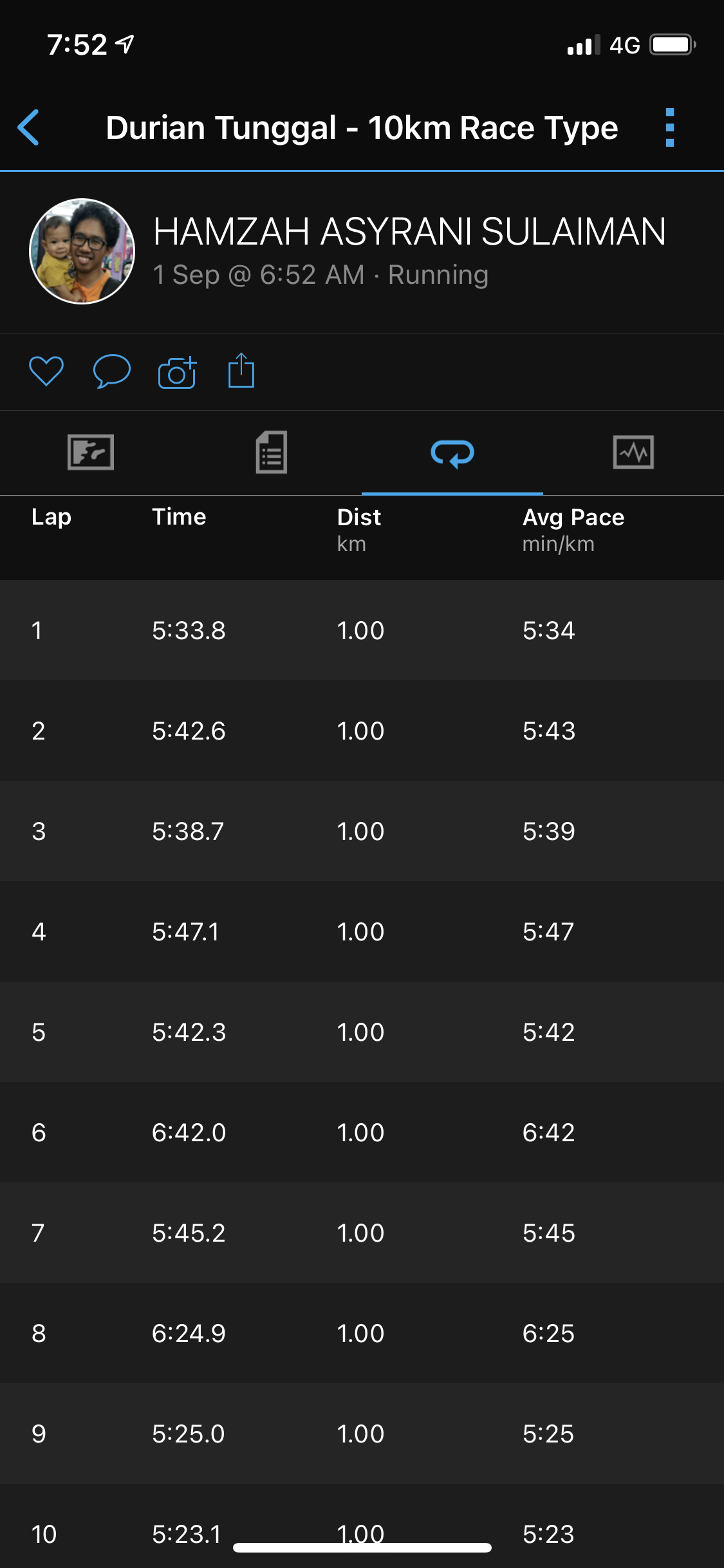Open the comment bubble
Screen dimensions: 724x1568
tap(112, 371)
